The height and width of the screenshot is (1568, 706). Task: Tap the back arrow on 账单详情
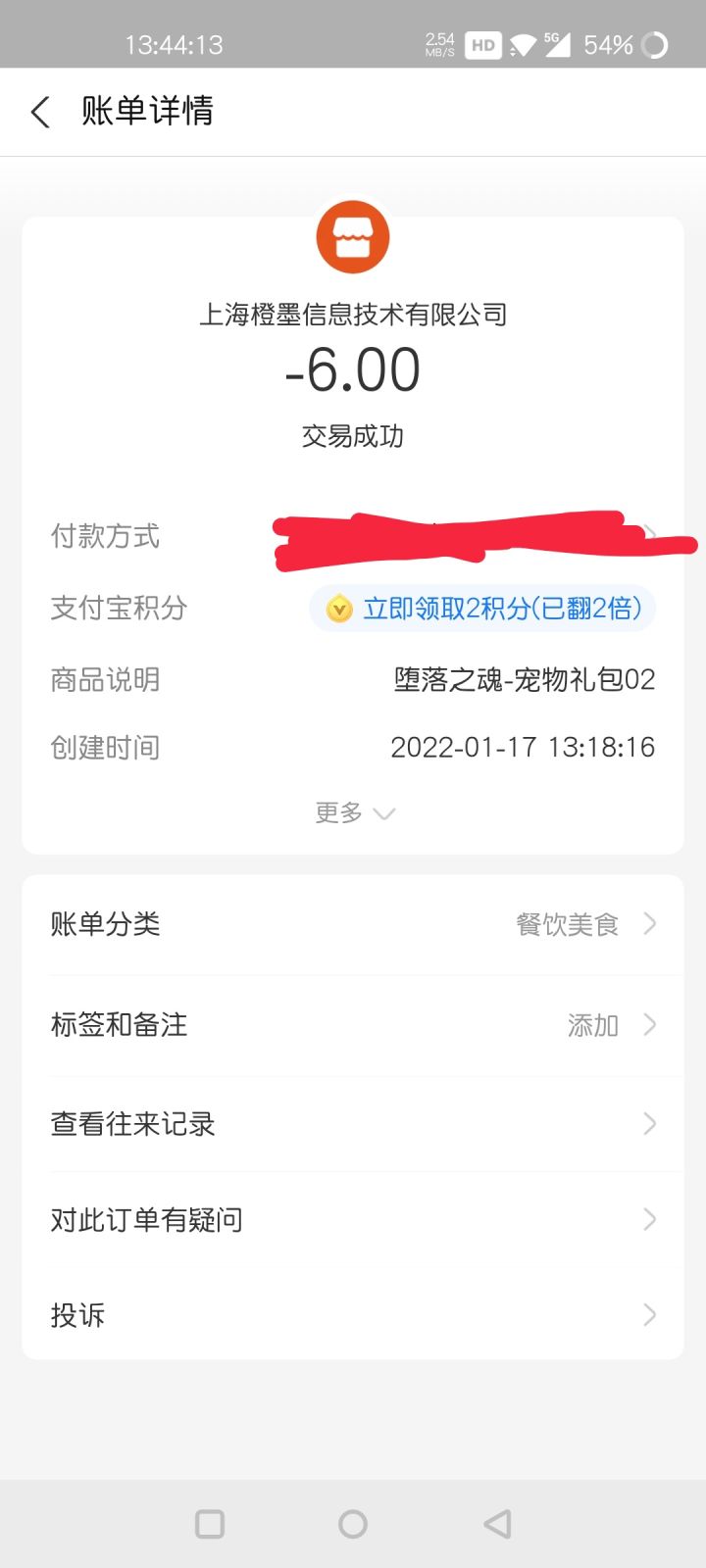(x=38, y=112)
